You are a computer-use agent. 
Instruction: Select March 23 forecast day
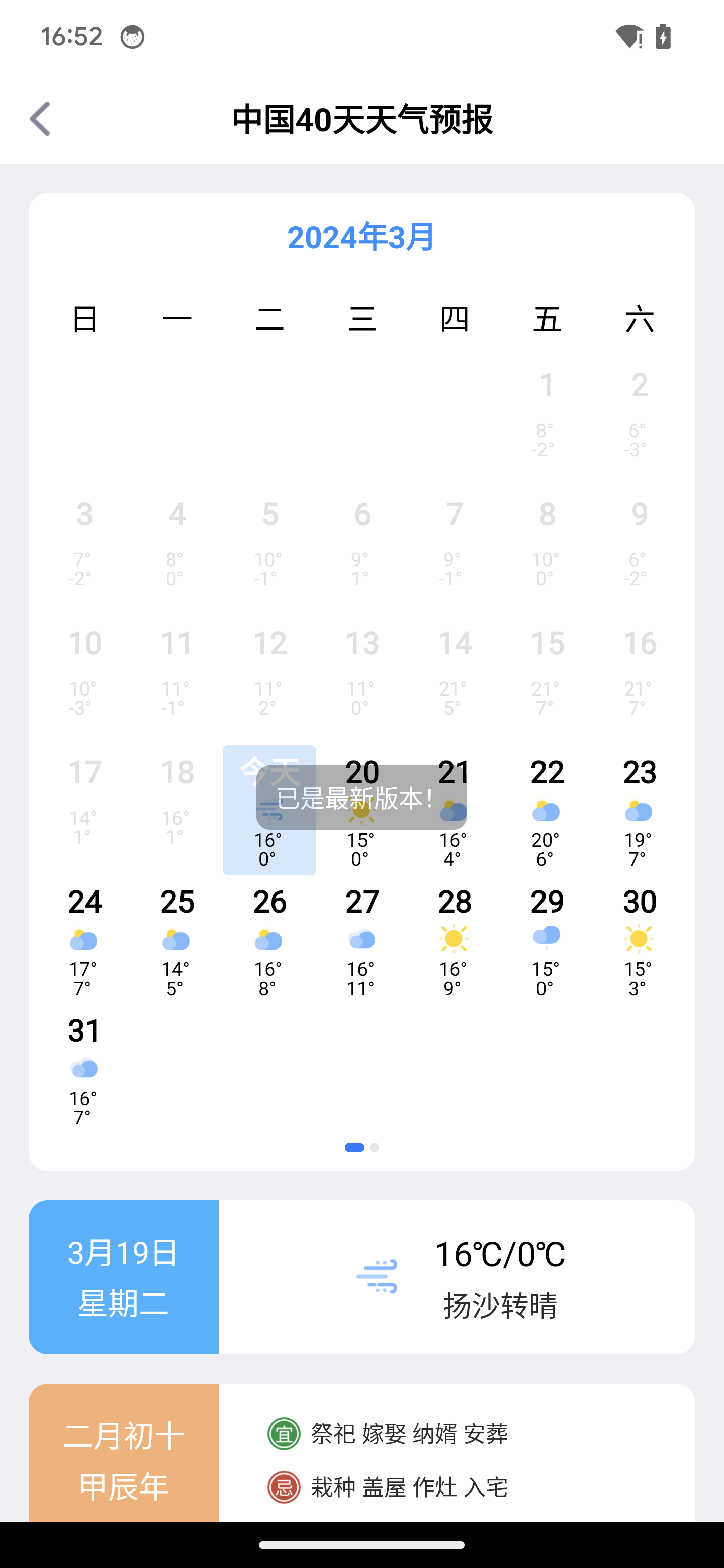click(639, 811)
